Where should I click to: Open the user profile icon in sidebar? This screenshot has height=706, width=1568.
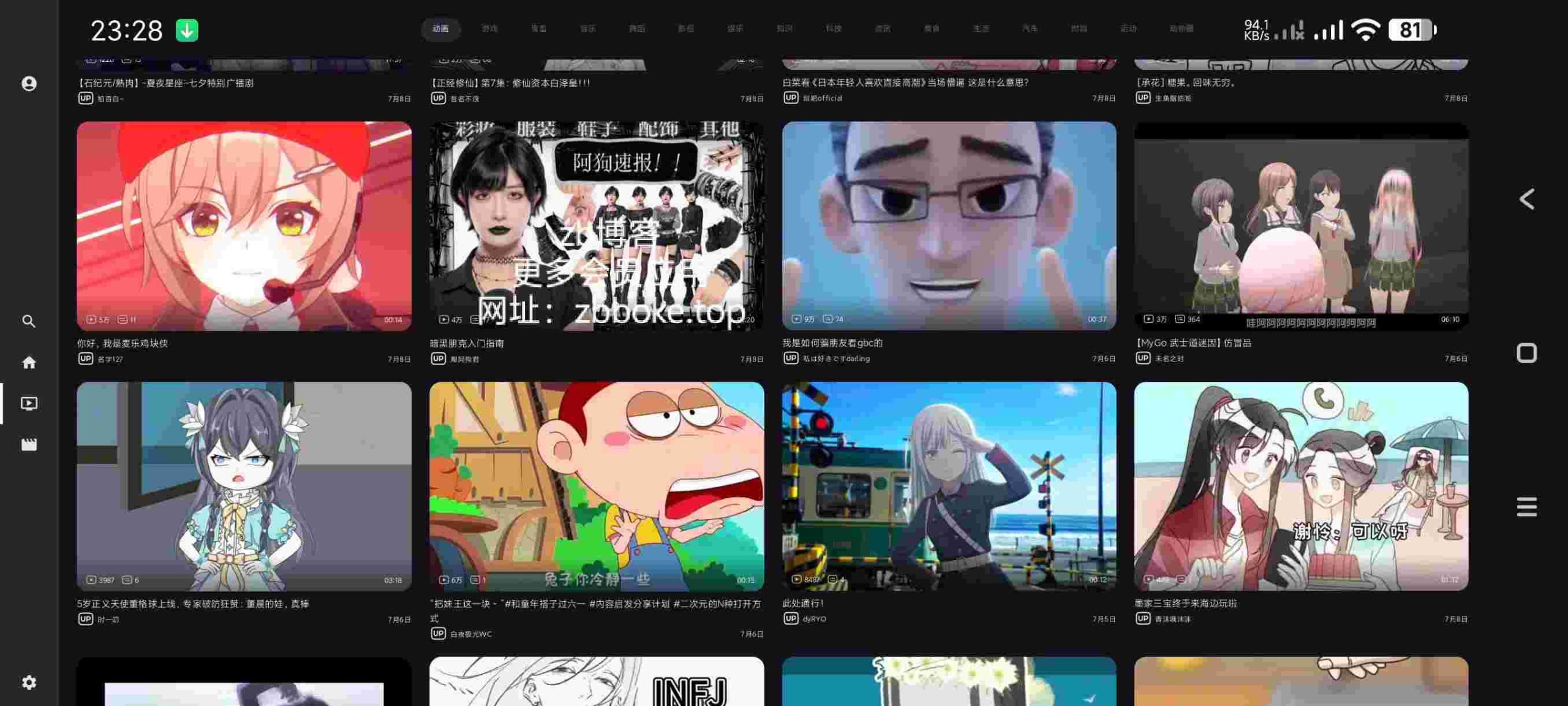tap(29, 83)
